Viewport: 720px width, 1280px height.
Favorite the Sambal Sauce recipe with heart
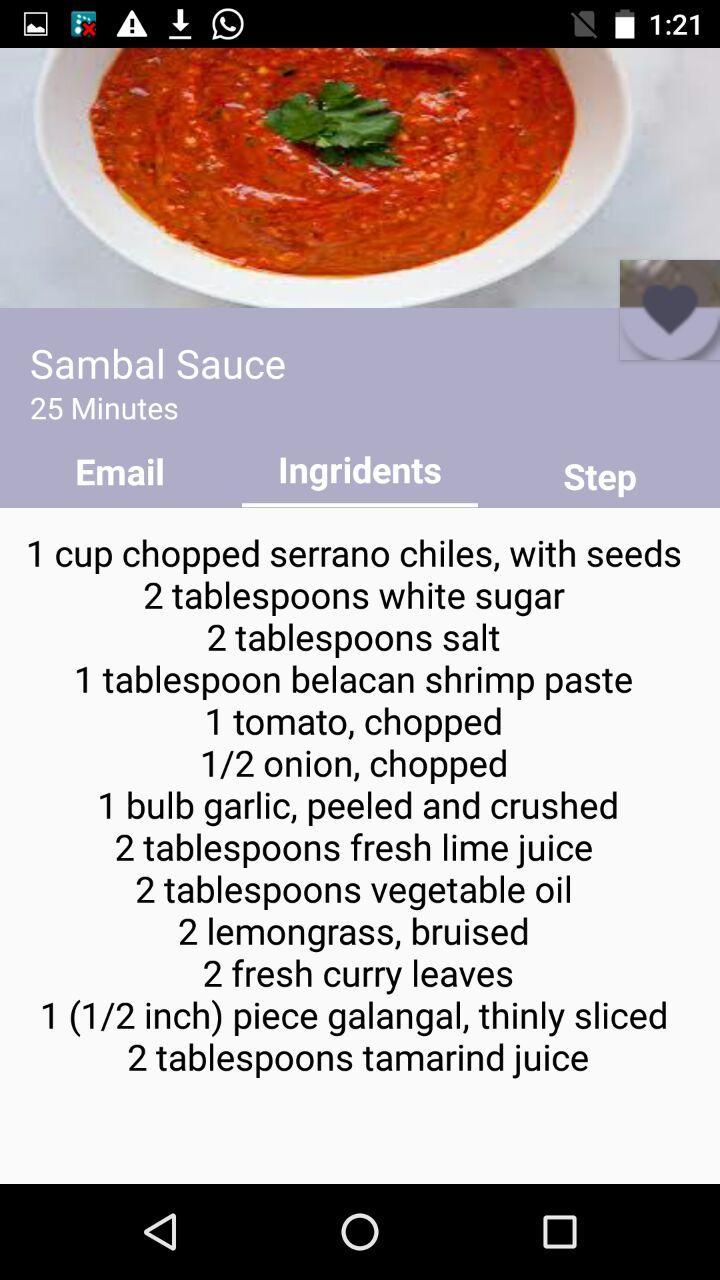[669, 309]
